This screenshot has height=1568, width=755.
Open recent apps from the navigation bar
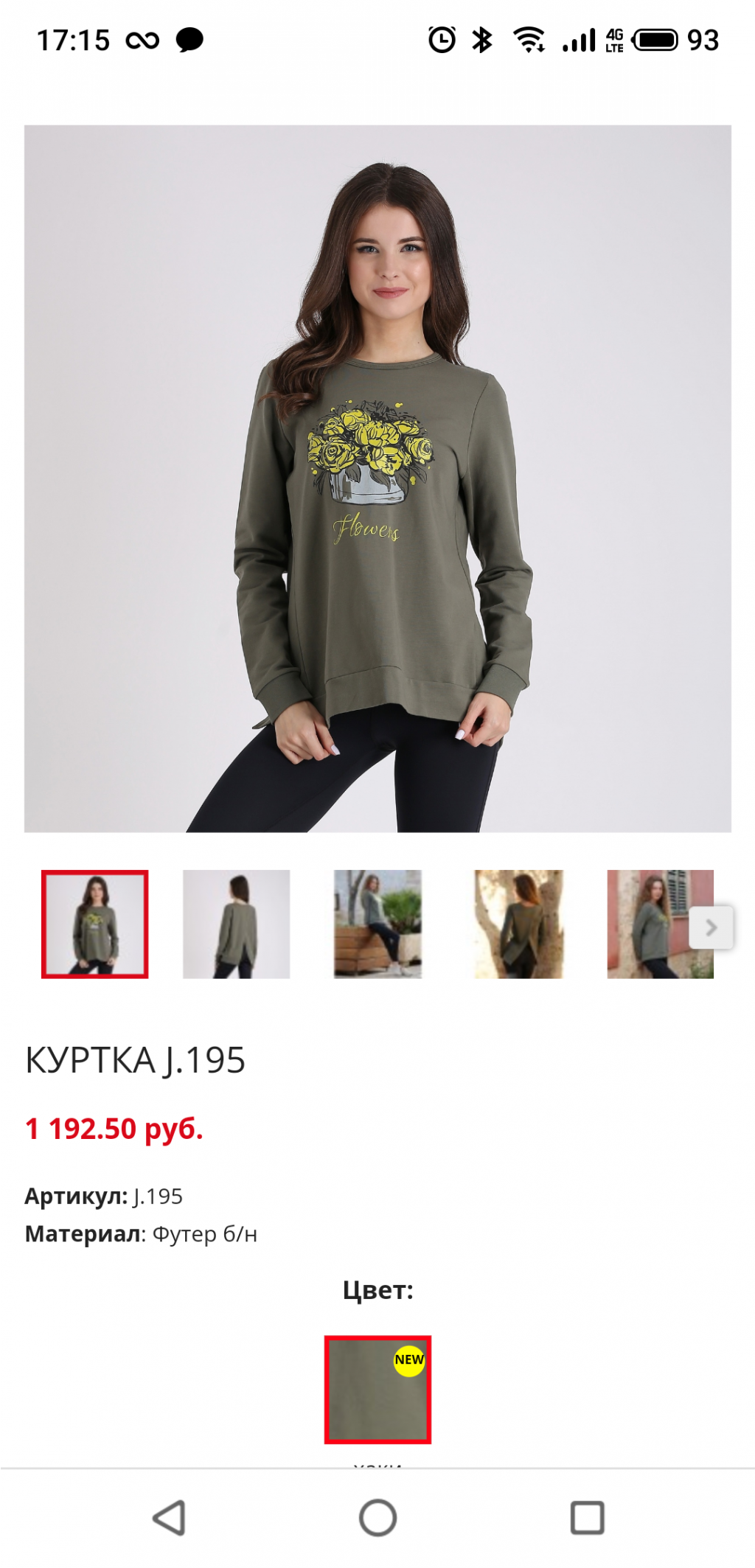coord(587,1517)
